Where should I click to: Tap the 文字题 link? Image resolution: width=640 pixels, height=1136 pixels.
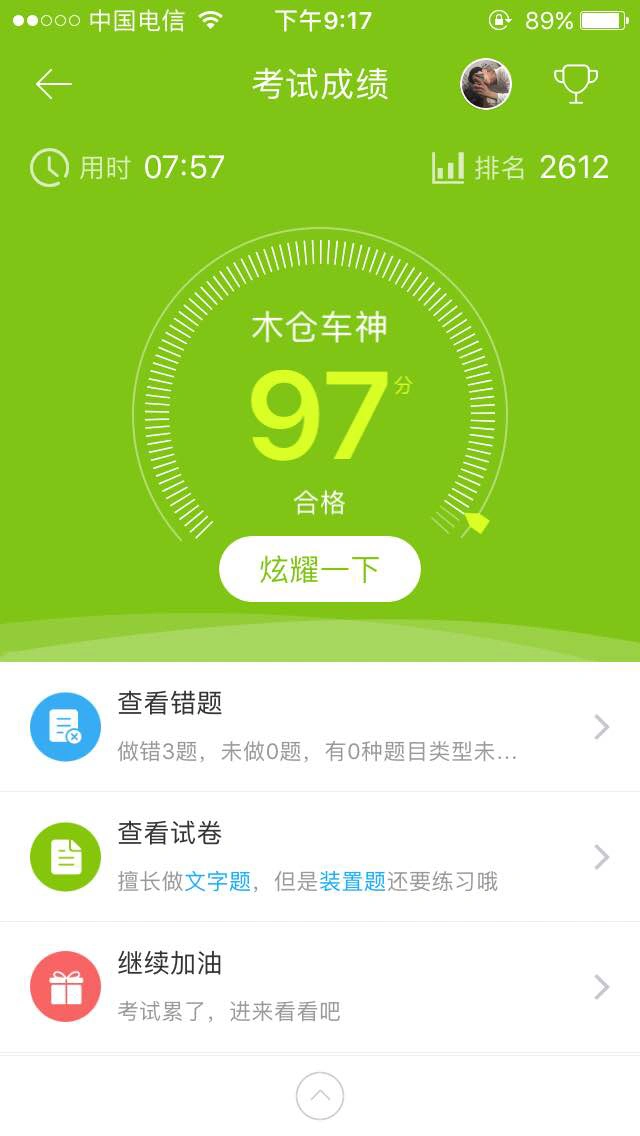(x=217, y=882)
